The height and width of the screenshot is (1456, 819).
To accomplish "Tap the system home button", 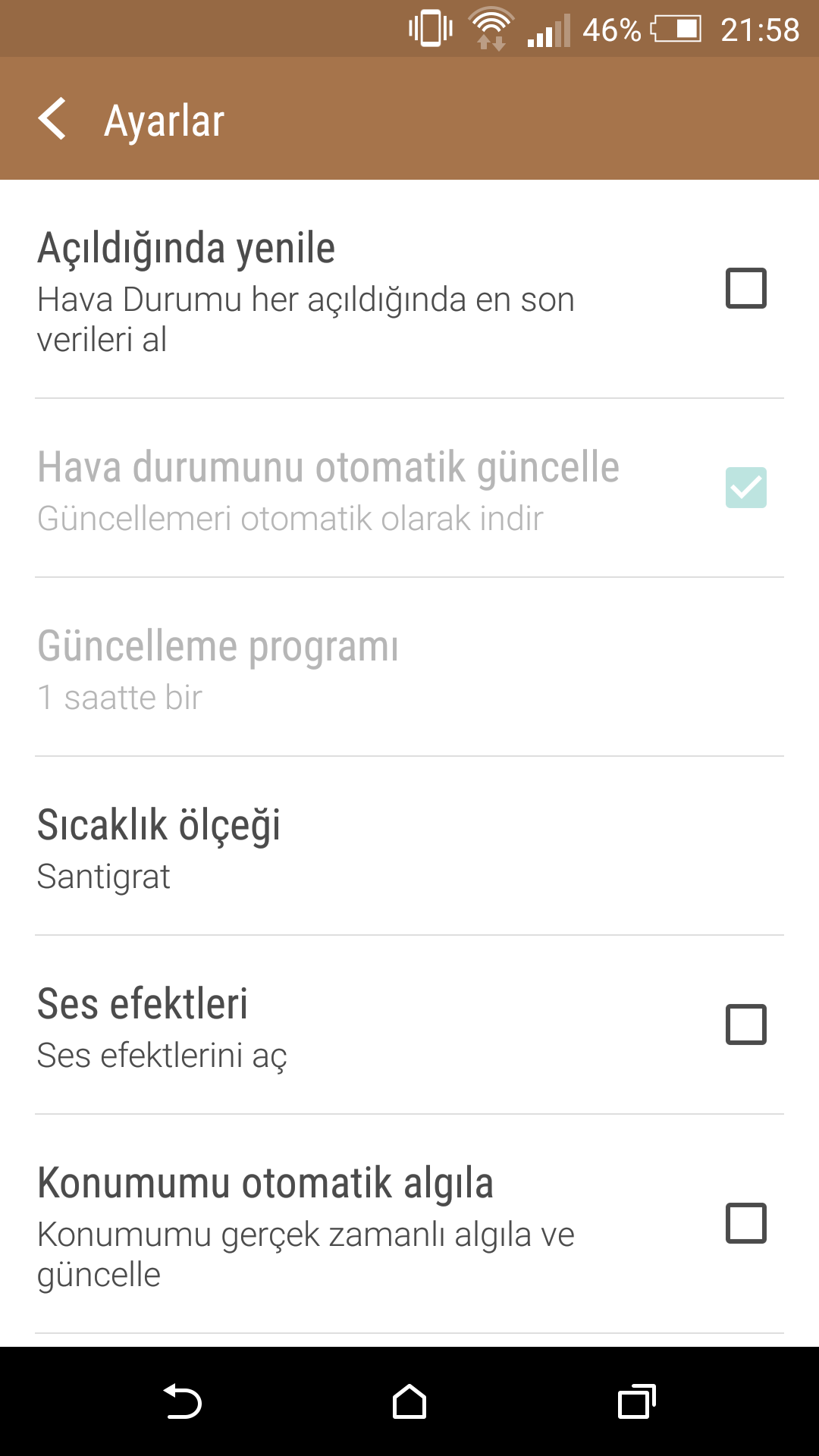I will (409, 1401).
